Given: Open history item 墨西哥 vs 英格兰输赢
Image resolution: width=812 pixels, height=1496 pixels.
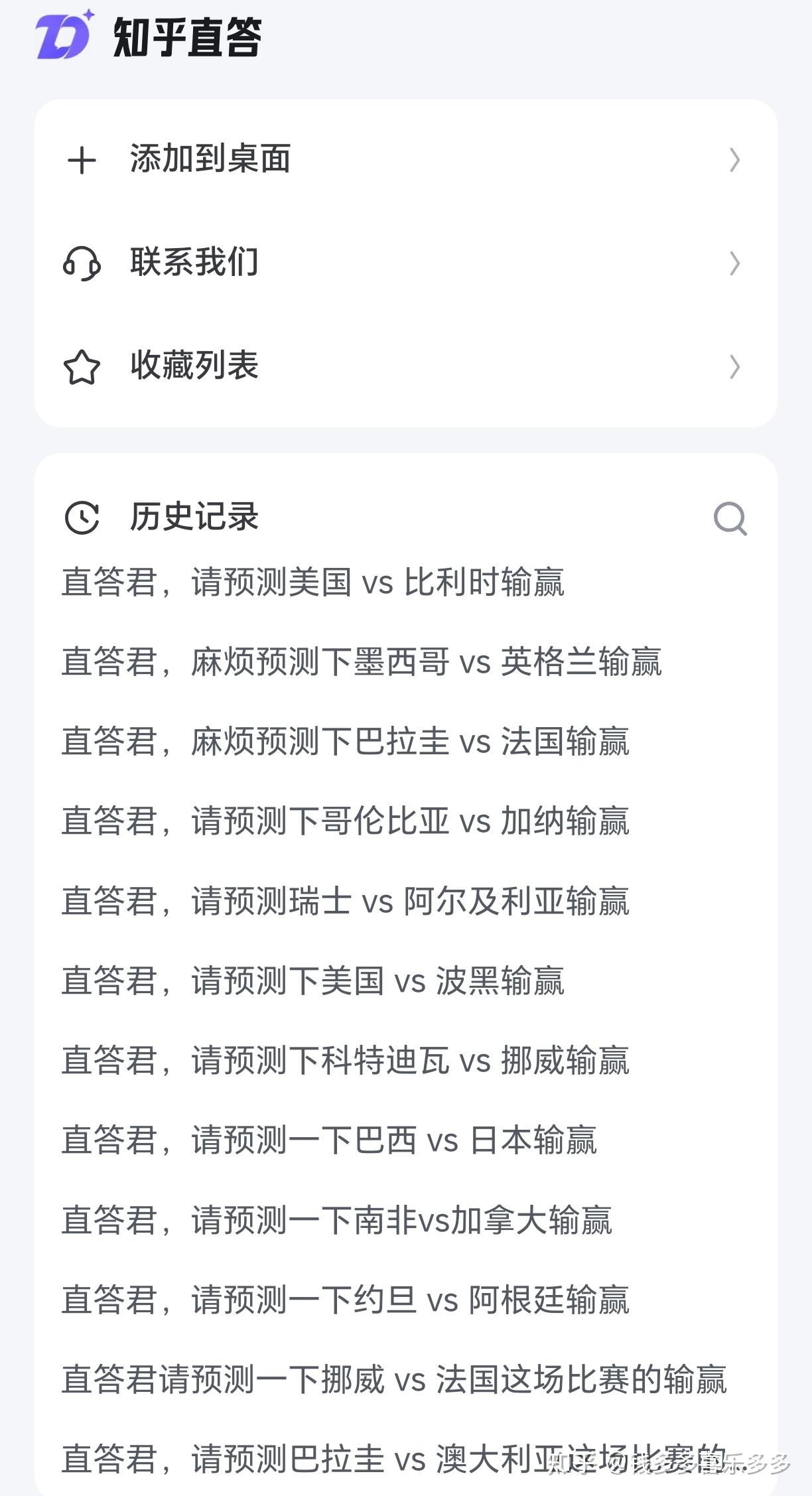Looking at the screenshot, I should pyautogui.click(x=362, y=661).
